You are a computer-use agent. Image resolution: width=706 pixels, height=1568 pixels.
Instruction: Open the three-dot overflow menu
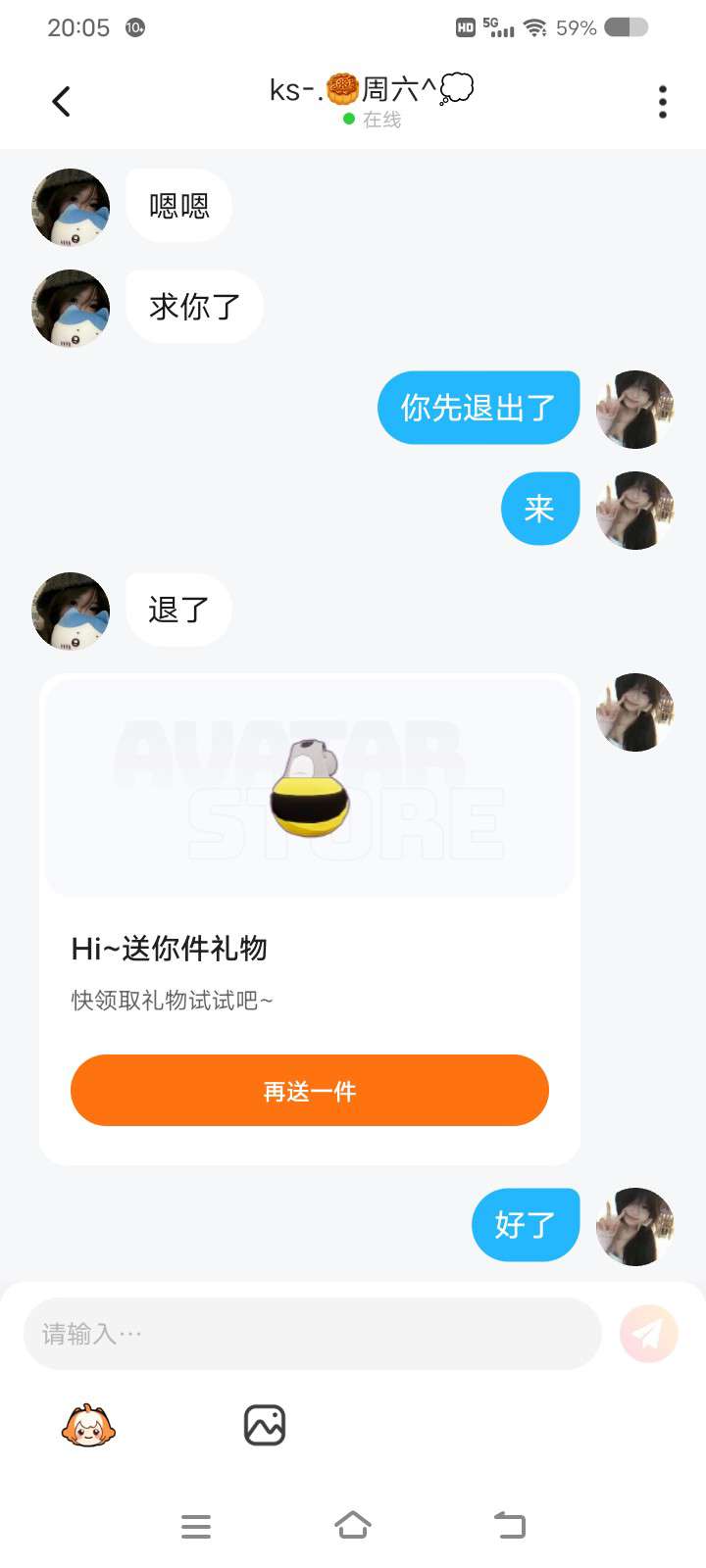(663, 102)
